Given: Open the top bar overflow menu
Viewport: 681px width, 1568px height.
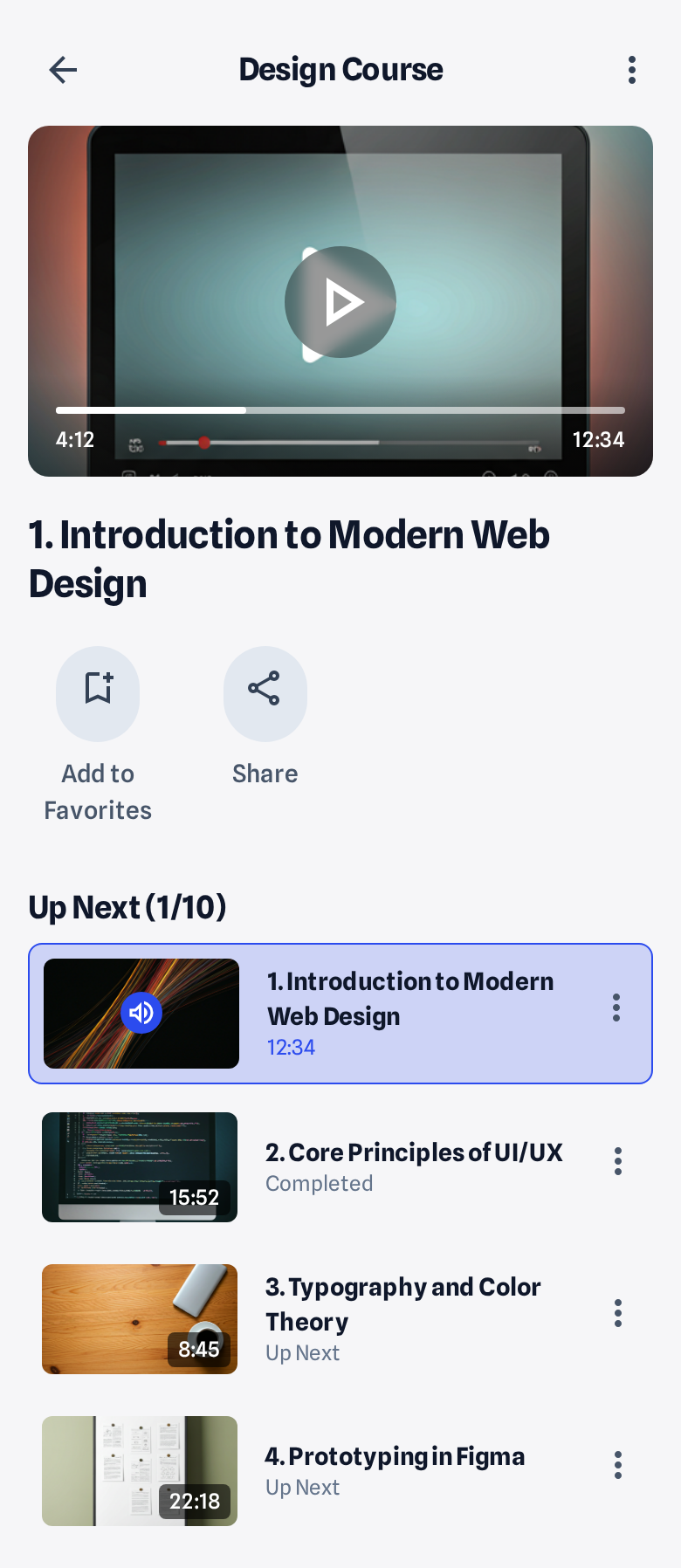Looking at the screenshot, I should click(x=632, y=70).
